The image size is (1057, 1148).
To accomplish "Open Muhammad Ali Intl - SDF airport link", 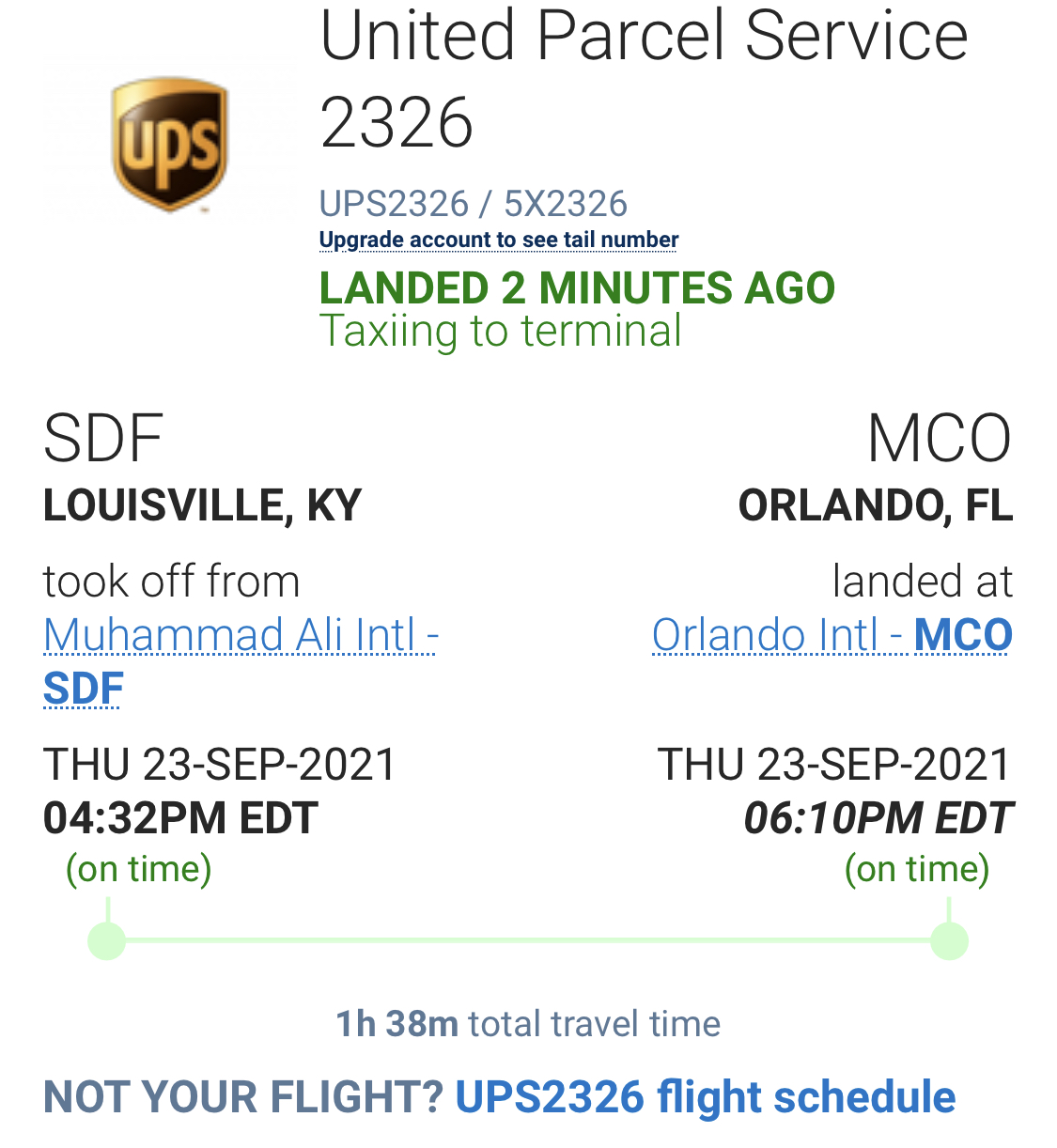I will click(240, 637).
